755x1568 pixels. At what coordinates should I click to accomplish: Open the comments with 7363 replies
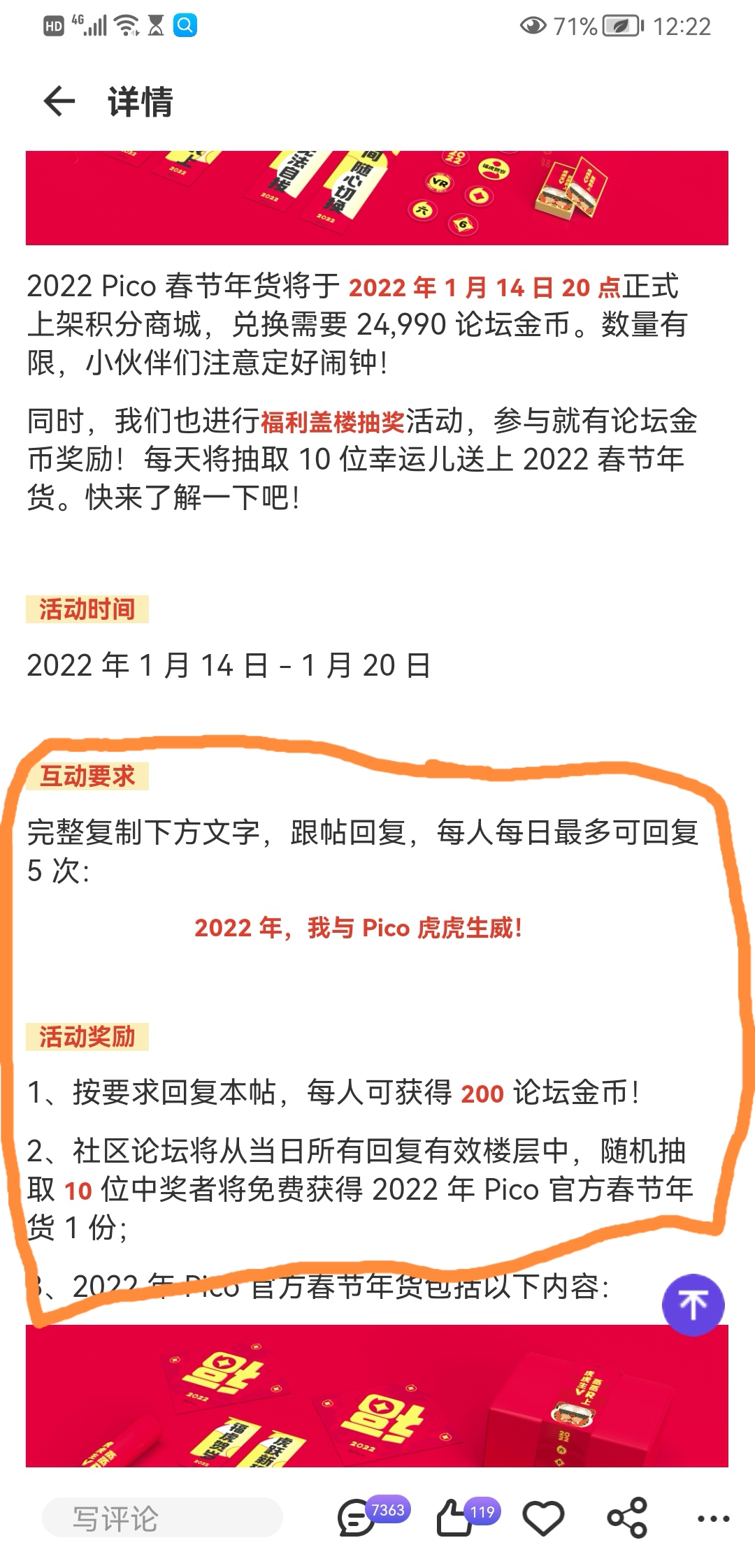358,1518
